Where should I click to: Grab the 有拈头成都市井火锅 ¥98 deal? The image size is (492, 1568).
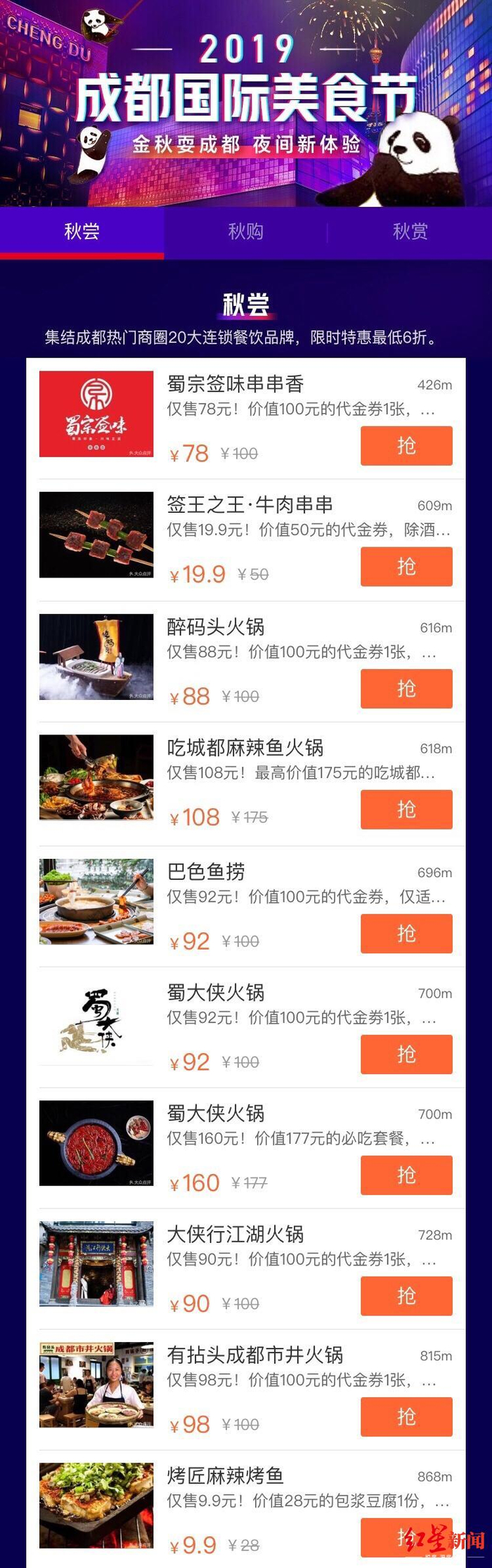pyautogui.click(x=406, y=1417)
